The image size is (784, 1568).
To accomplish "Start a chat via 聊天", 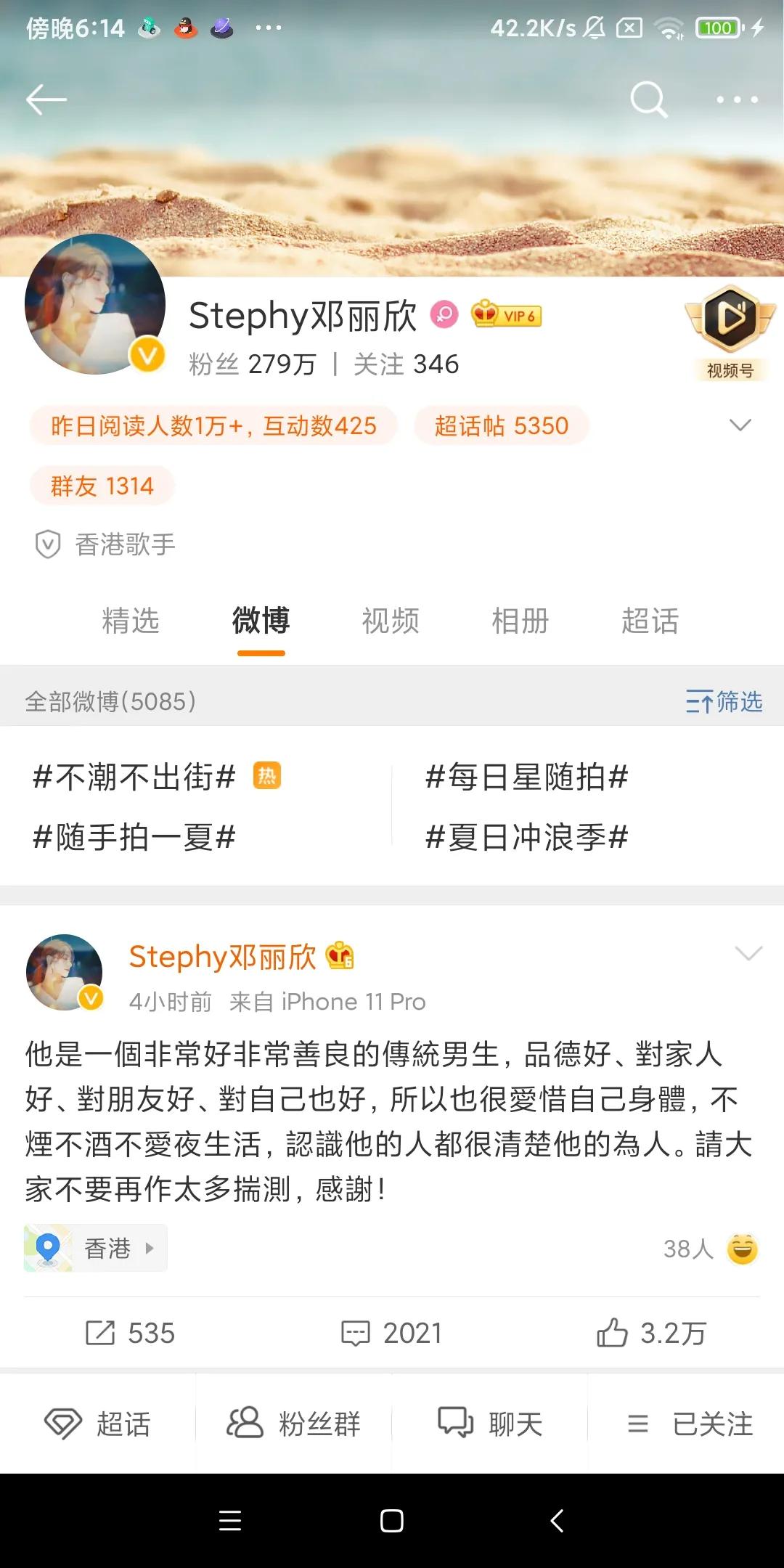I will click(x=490, y=1424).
